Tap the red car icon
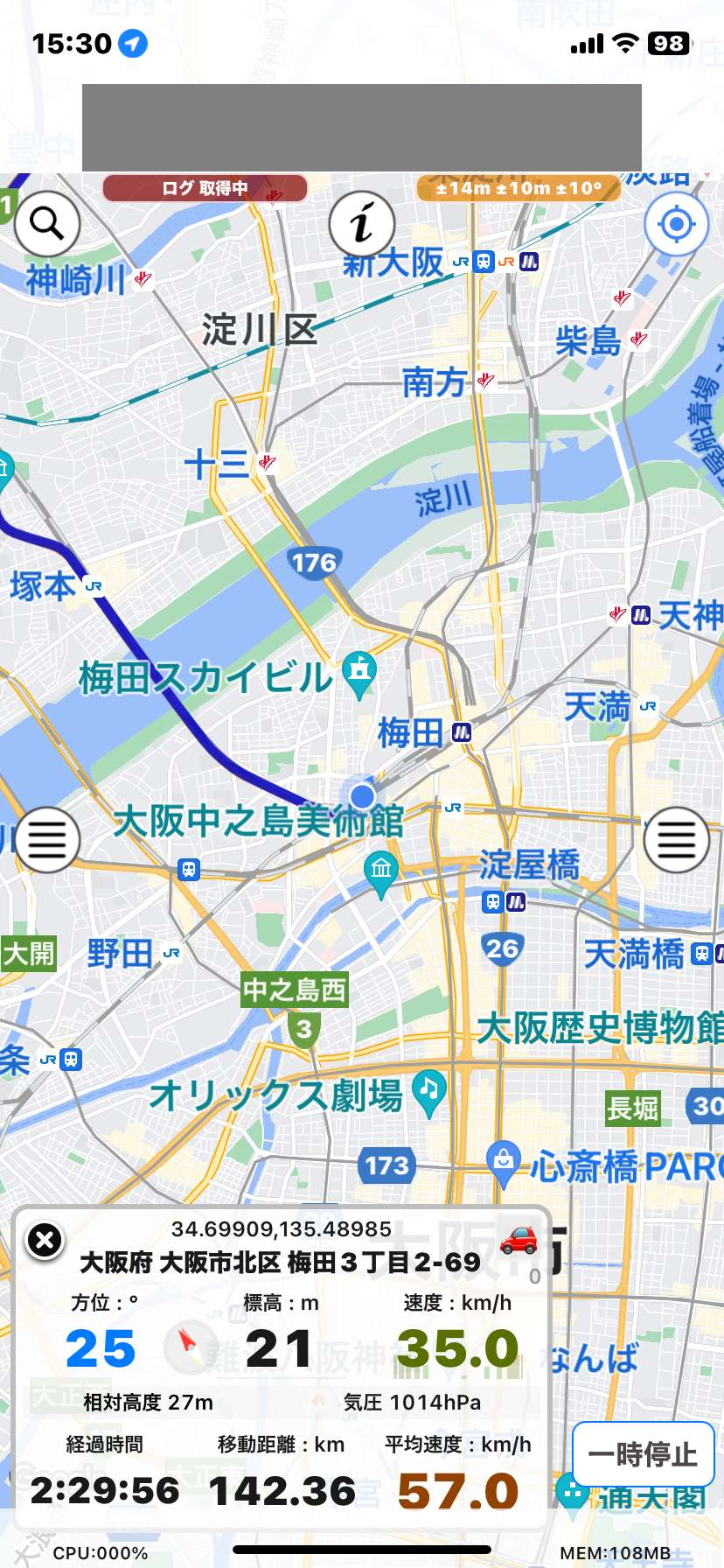Image resolution: width=724 pixels, height=1568 pixels. [x=519, y=1239]
